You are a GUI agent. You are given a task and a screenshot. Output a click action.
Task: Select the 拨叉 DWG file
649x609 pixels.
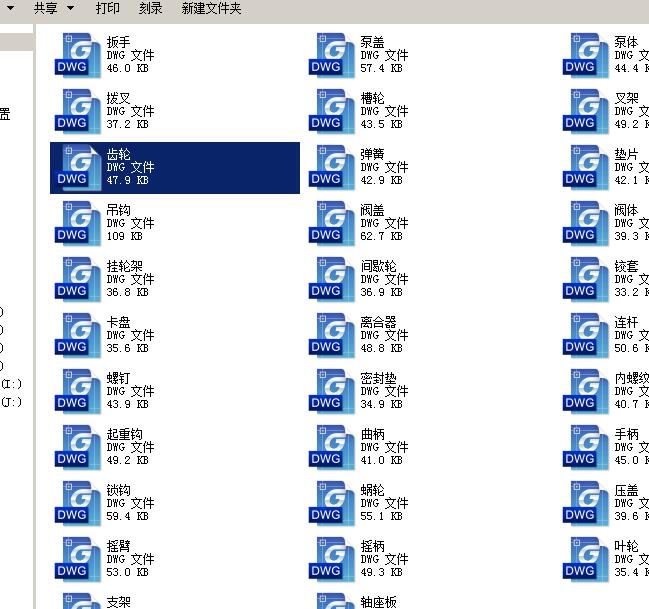73,111
